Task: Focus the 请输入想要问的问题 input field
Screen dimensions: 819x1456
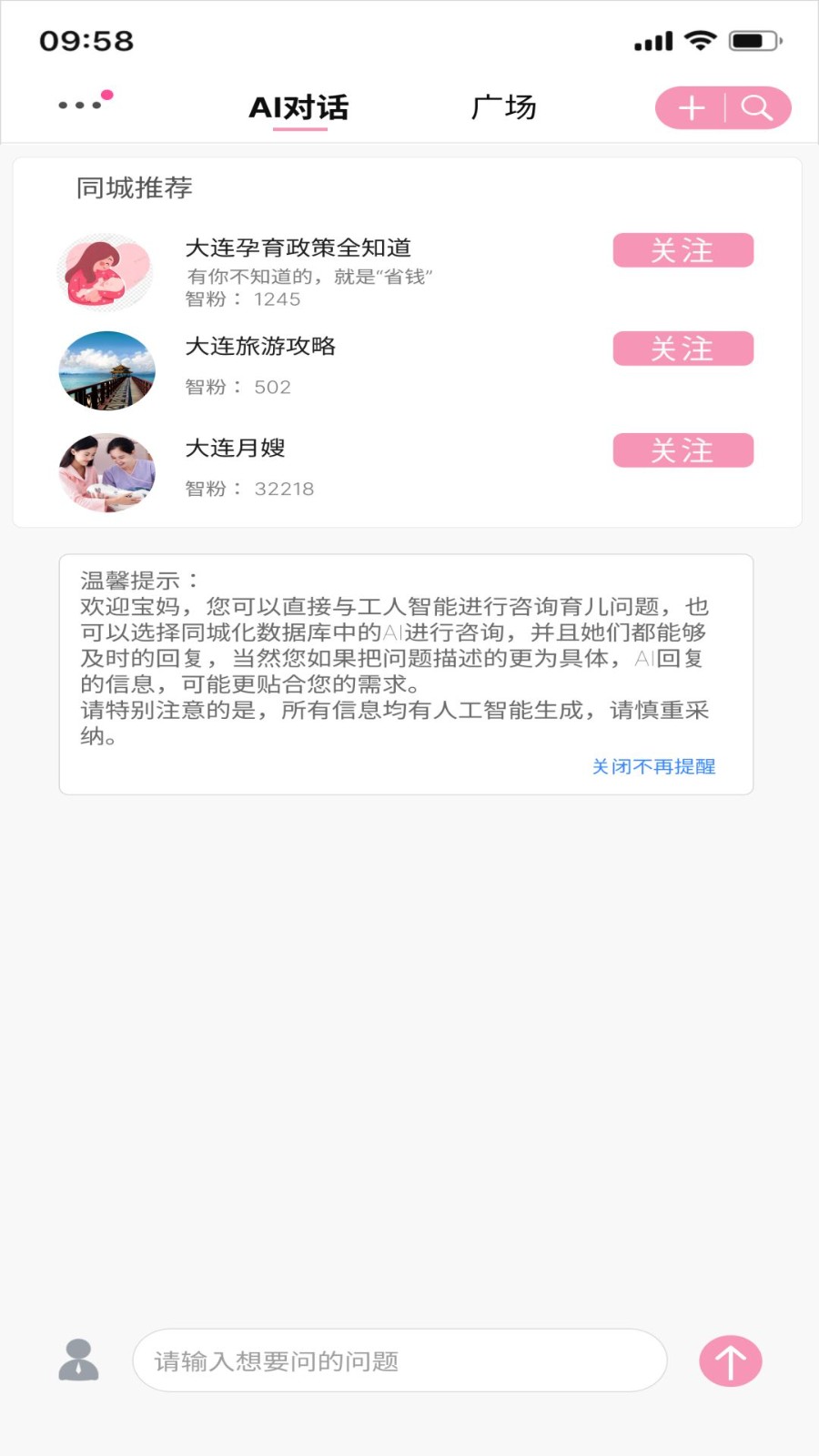Action: (399, 1360)
